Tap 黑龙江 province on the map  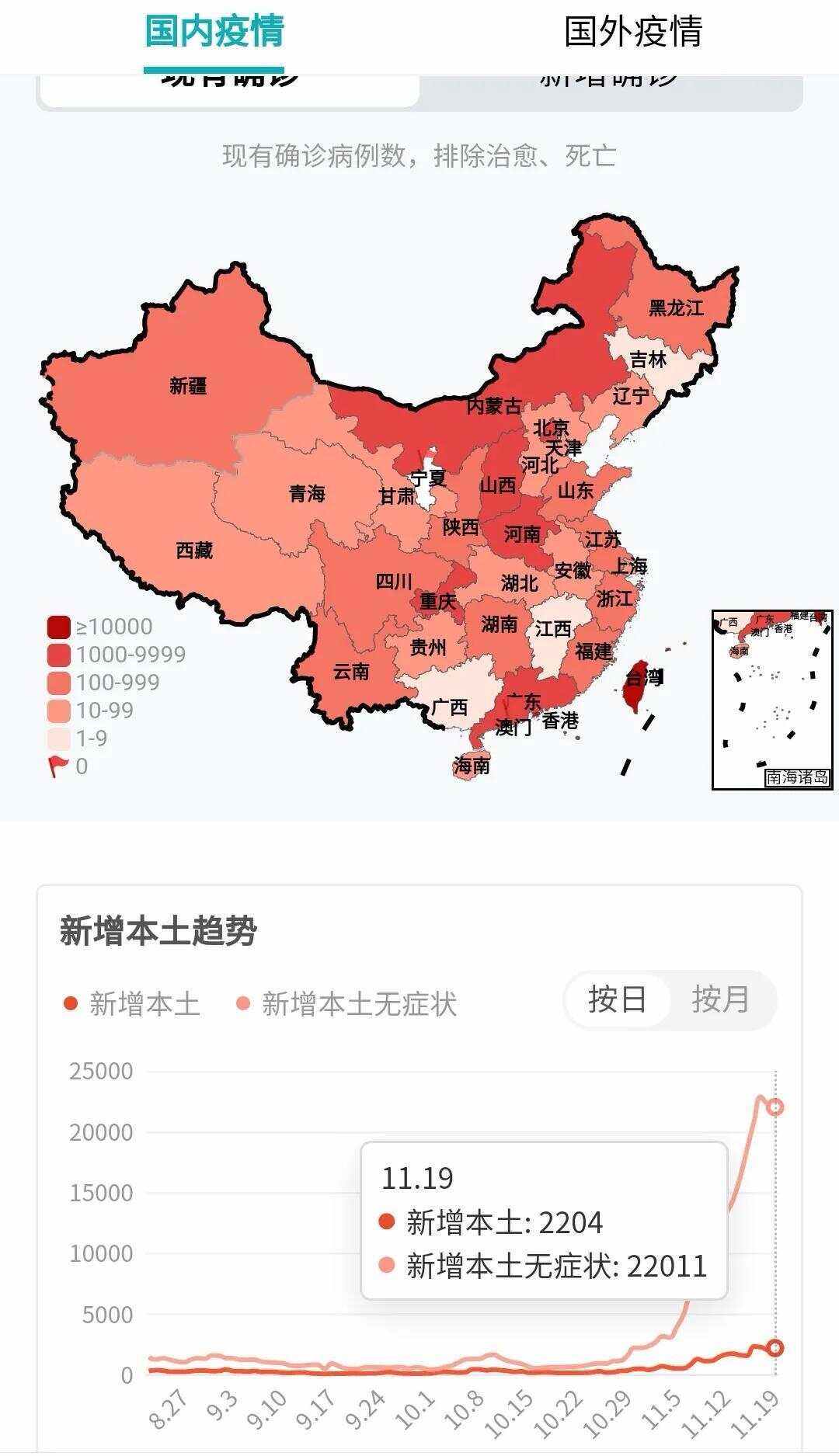[x=676, y=308]
